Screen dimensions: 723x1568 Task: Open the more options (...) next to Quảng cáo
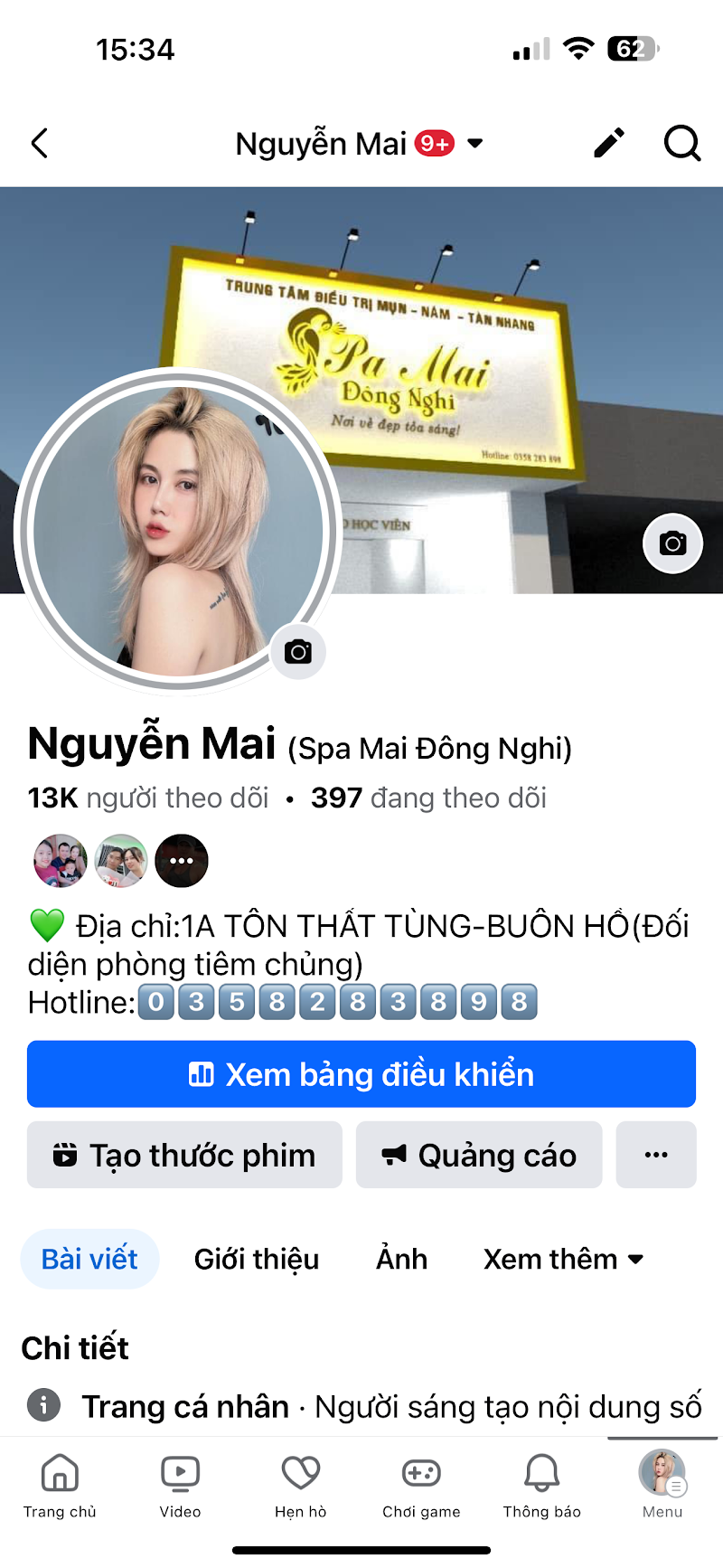point(656,1155)
